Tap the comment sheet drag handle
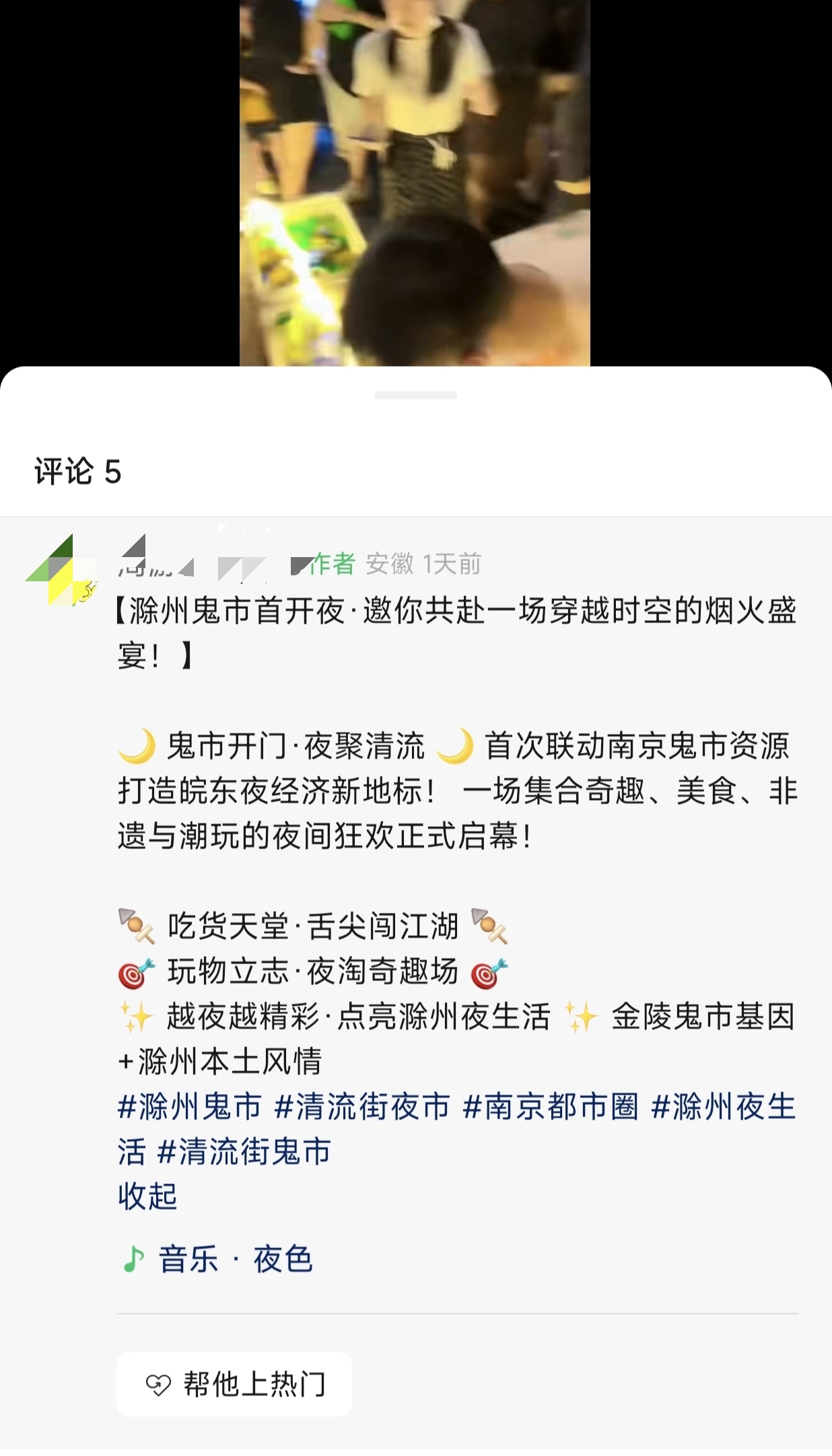The height and width of the screenshot is (1456, 832). (415, 395)
